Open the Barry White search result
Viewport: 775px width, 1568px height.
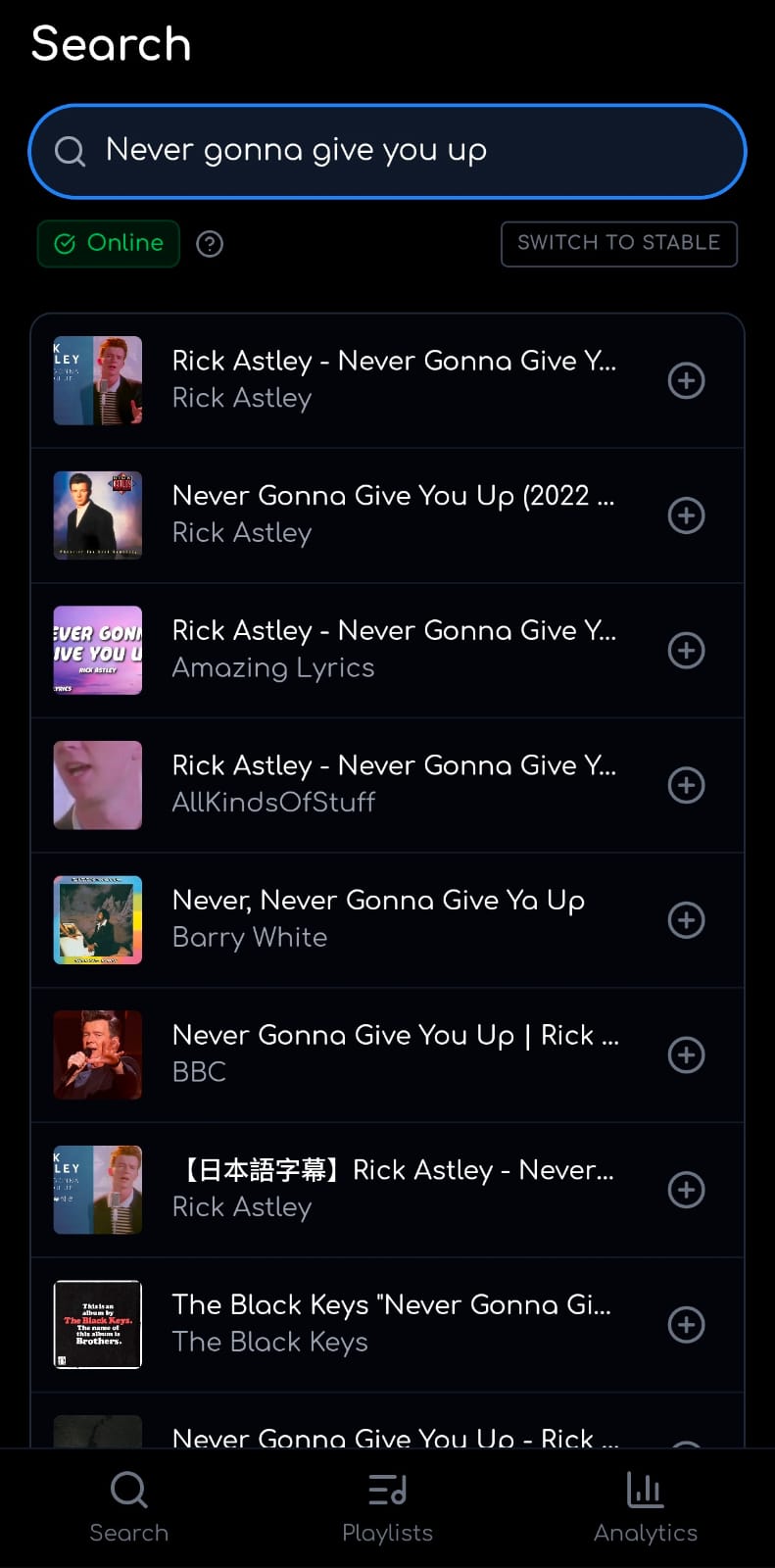pos(392,919)
